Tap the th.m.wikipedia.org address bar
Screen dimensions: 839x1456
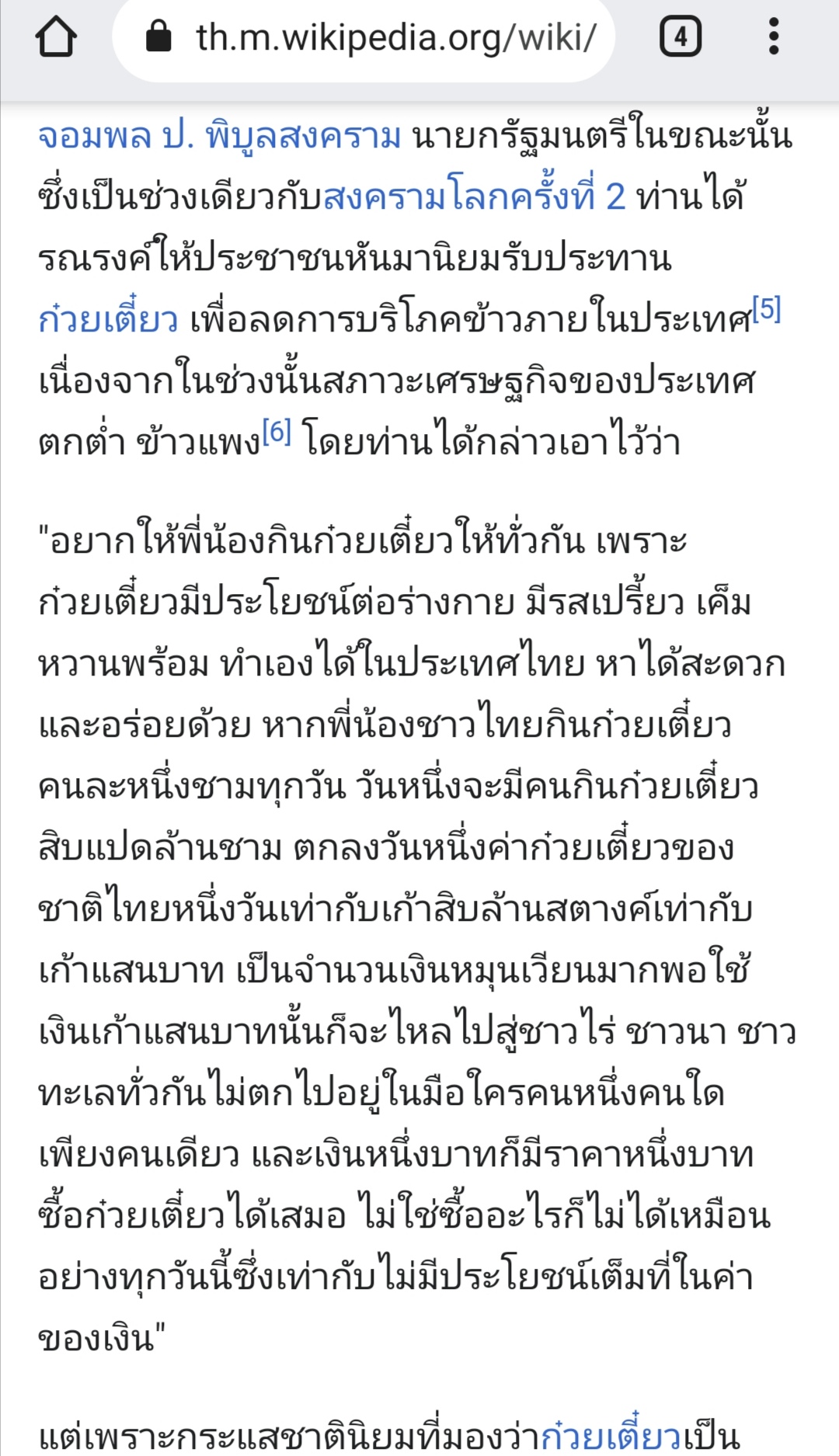pos(364,36)
